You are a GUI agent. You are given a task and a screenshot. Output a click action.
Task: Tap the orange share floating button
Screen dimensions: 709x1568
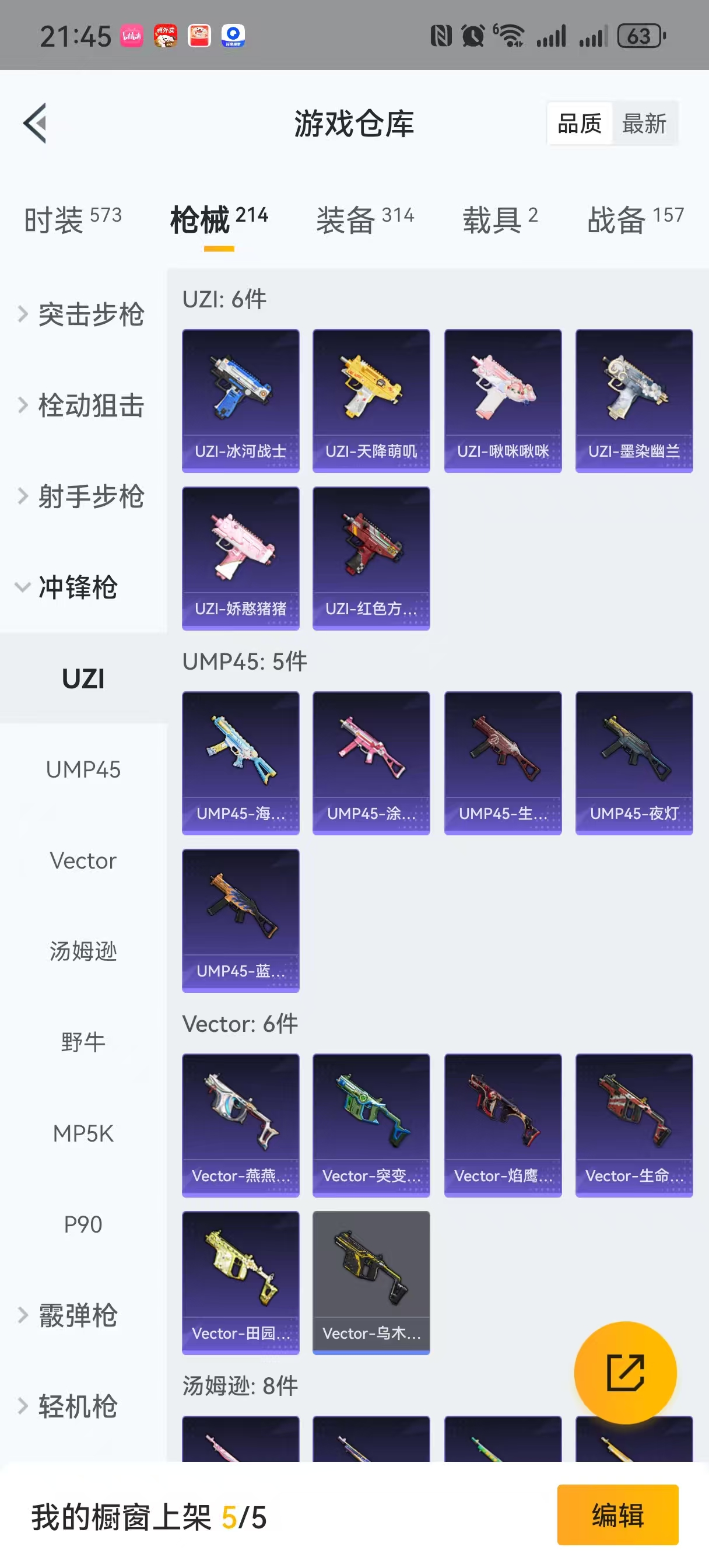point(625,1373)
